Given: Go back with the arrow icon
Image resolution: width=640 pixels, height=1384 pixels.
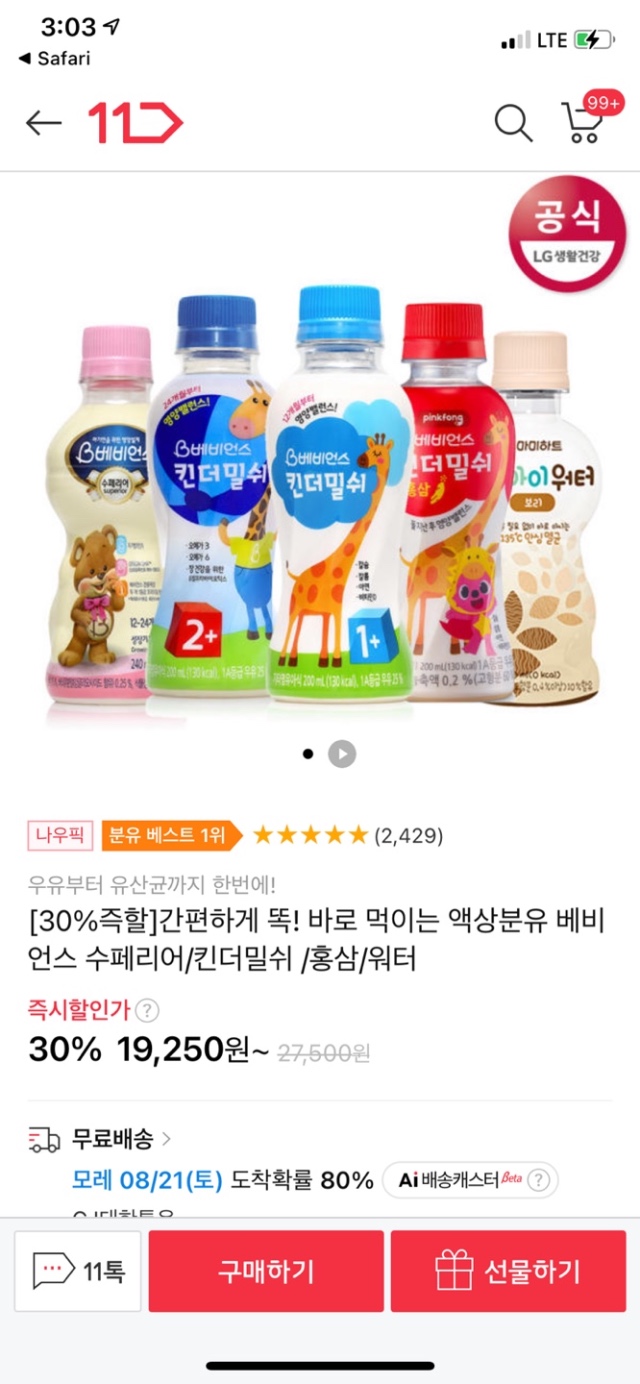Looking at the screenshot, I should click(x=44, y=123).
